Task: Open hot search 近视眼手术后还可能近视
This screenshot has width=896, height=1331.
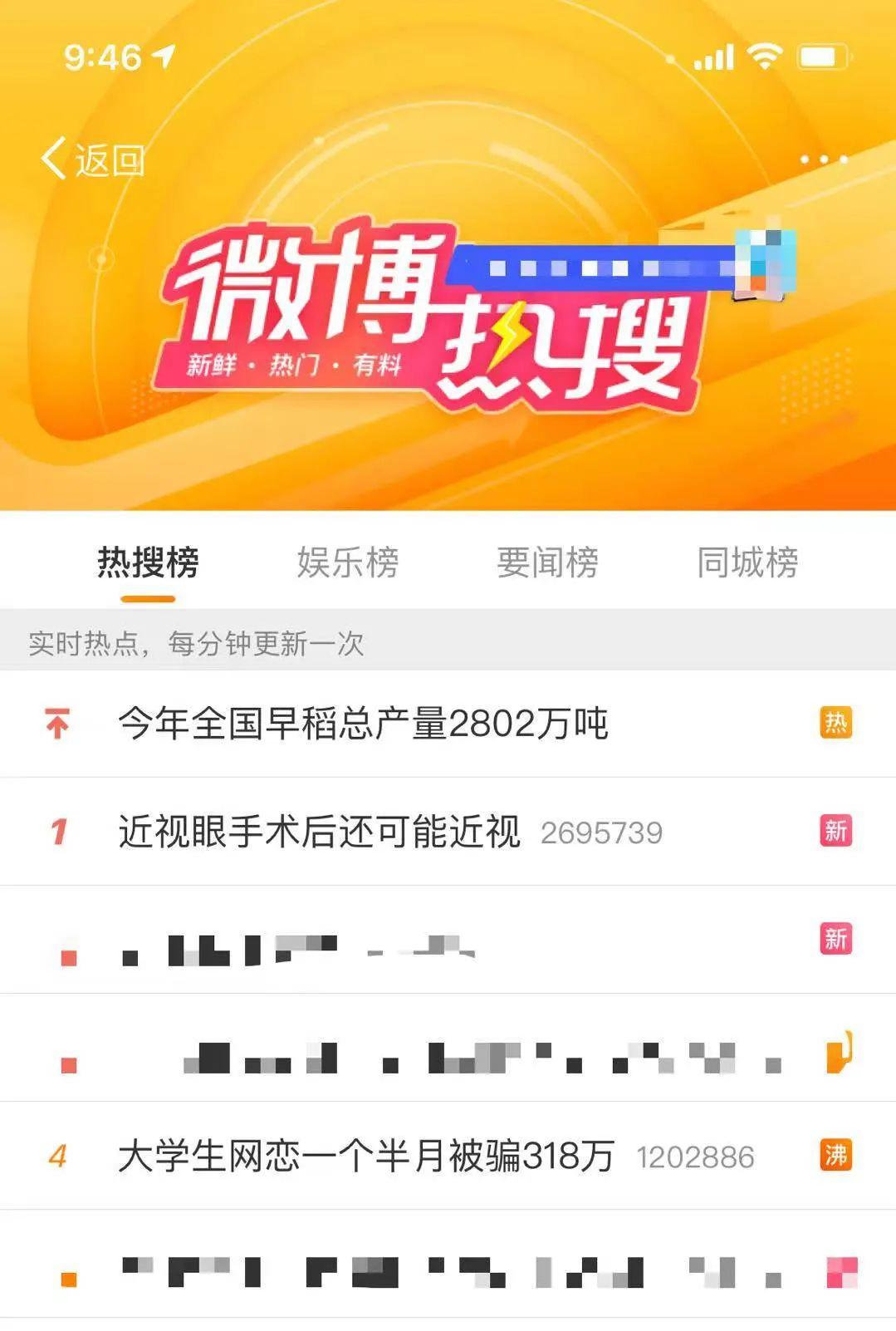Action: (x=320, y=832)
